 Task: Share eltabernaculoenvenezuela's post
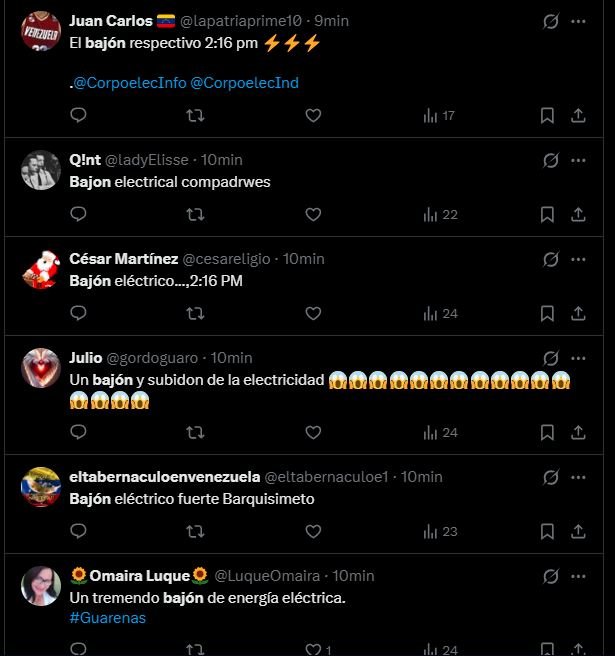[578, 531]
